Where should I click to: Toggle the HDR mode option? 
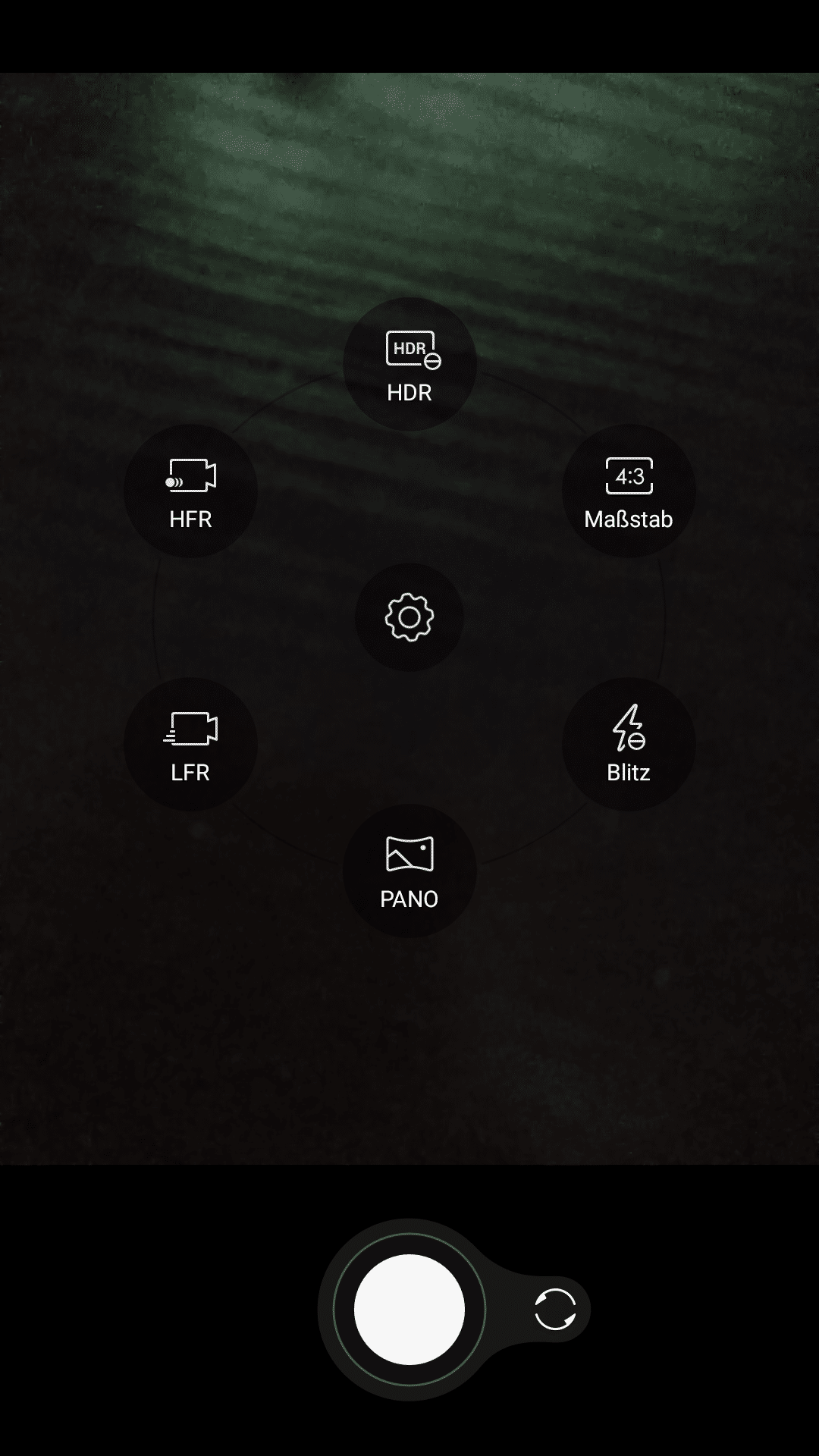tap(409, 365)
